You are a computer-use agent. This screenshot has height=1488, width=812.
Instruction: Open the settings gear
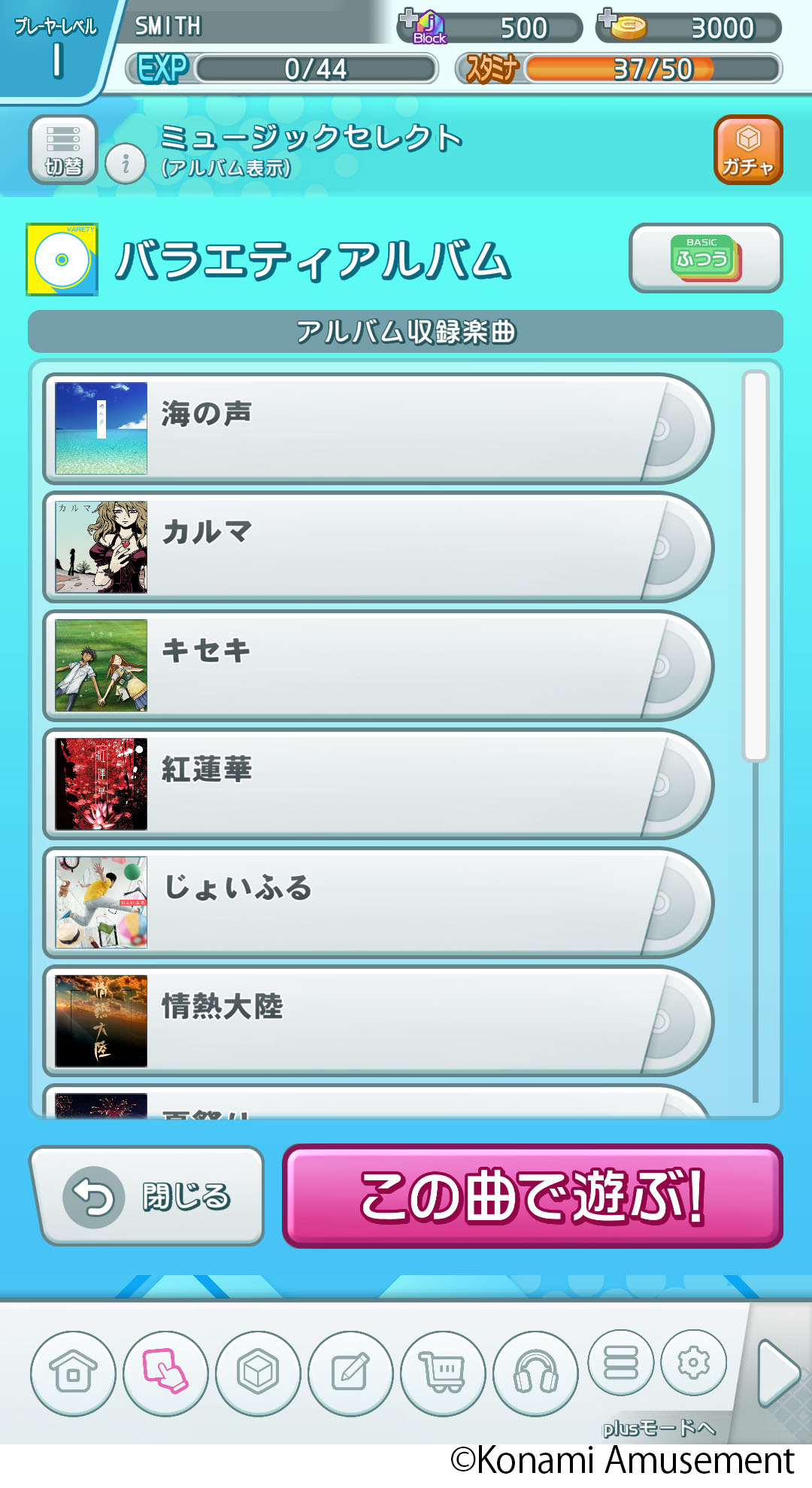pyautogui.click(x=693, y=1362)
